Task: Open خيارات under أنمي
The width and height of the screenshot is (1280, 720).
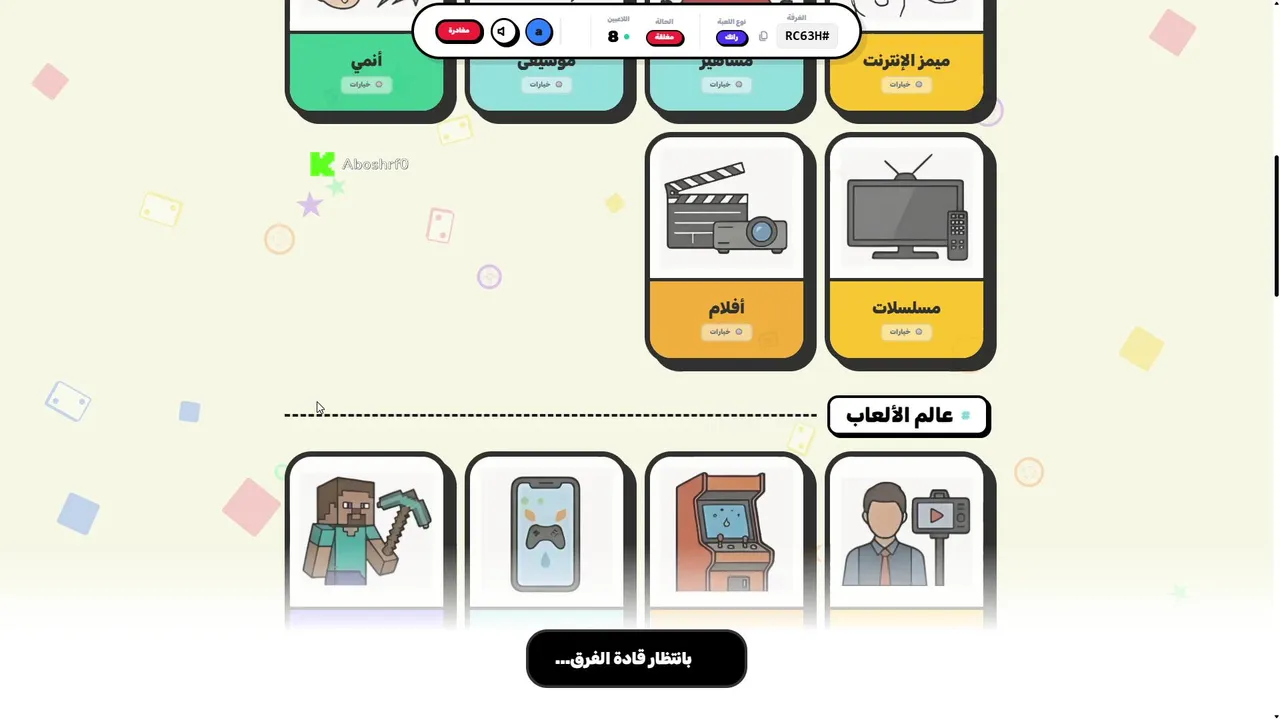Action: 366,85
